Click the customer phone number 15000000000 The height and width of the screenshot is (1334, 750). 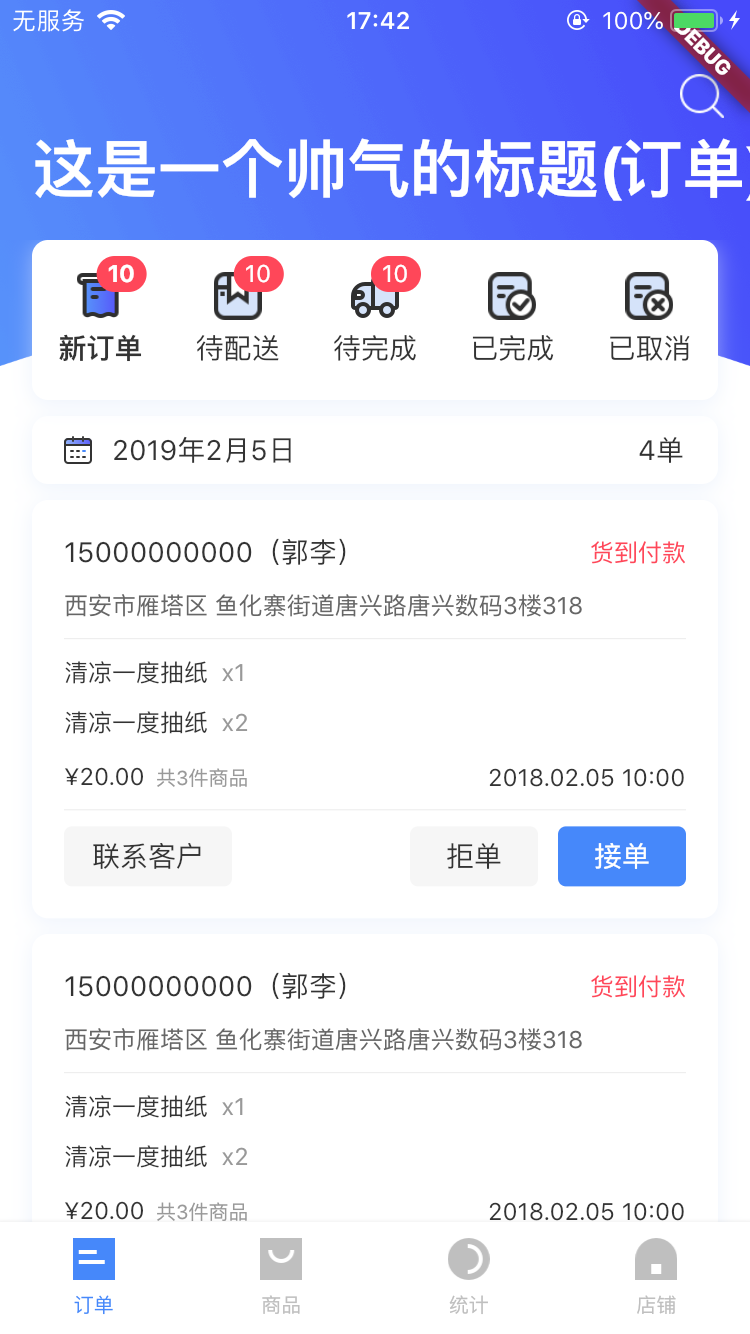pos(160,552)
